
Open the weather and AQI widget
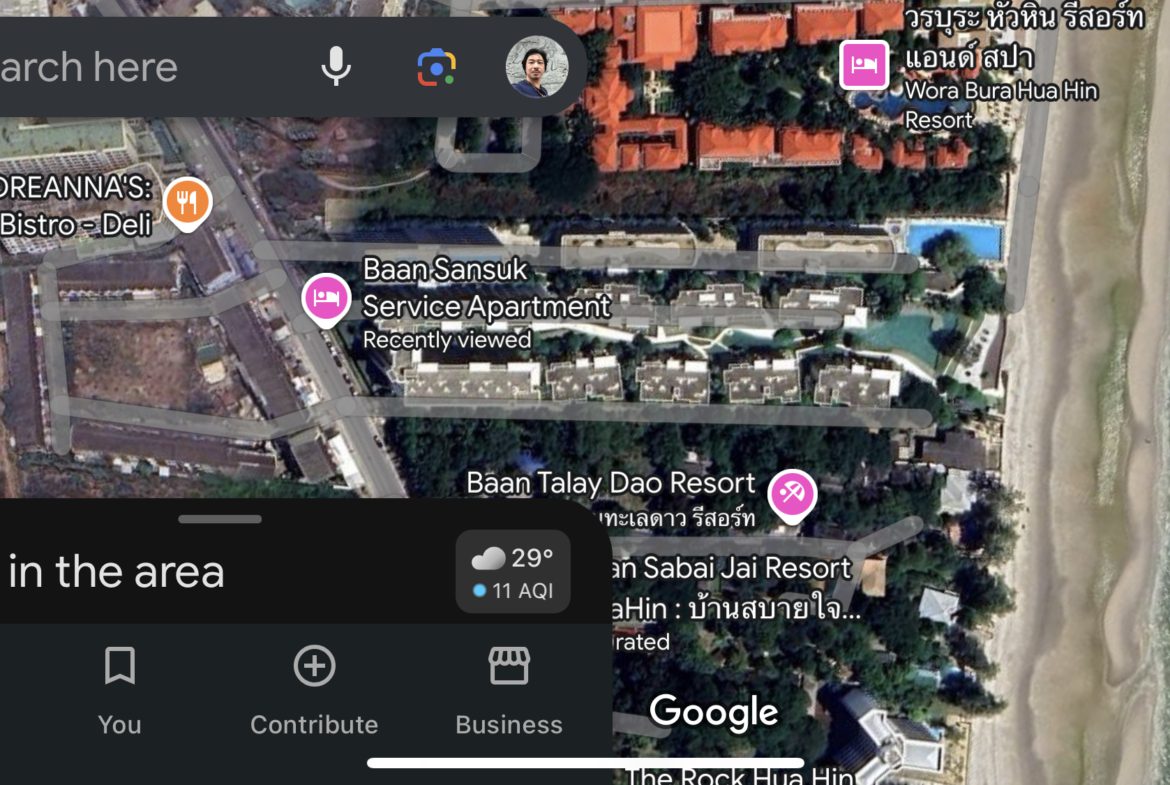[513, 572]
